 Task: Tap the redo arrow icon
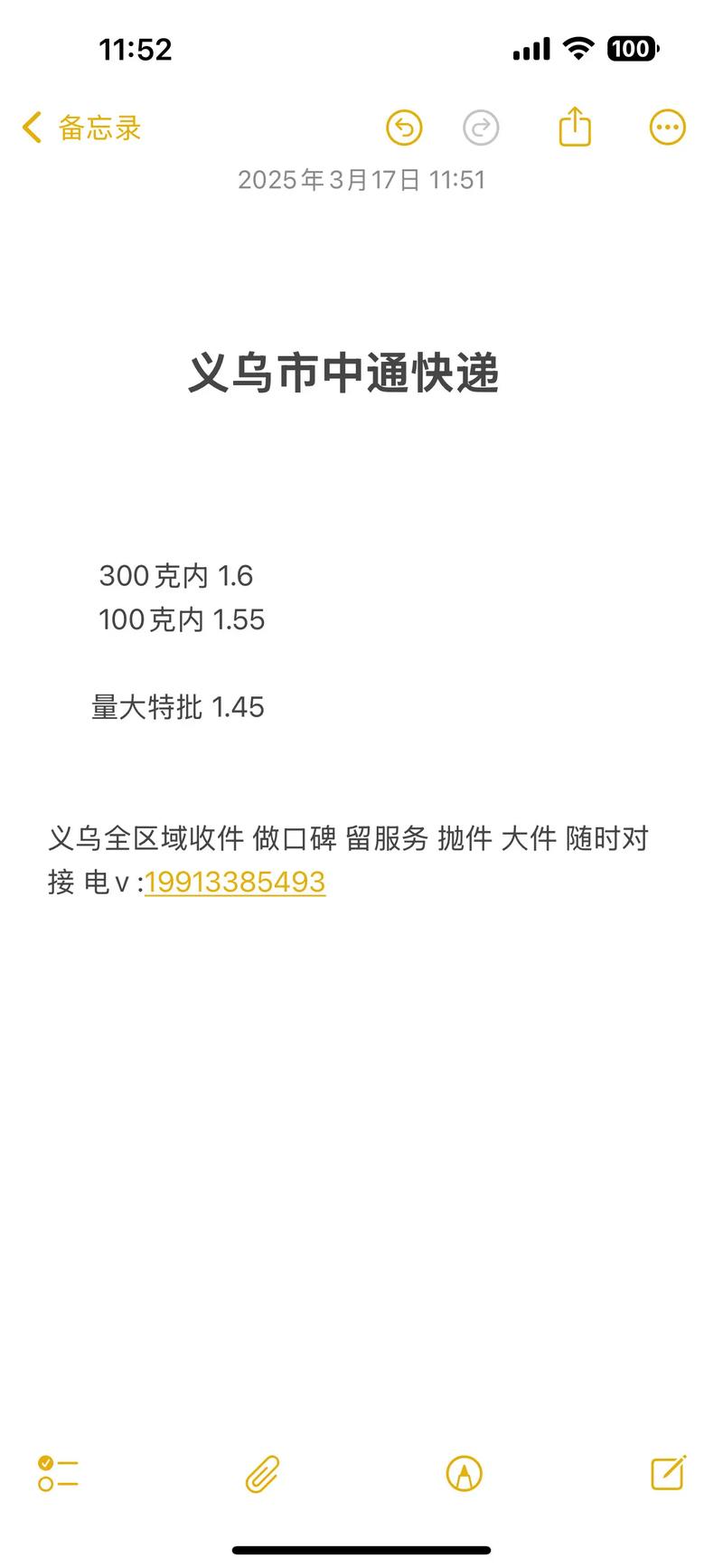(481, 128)
